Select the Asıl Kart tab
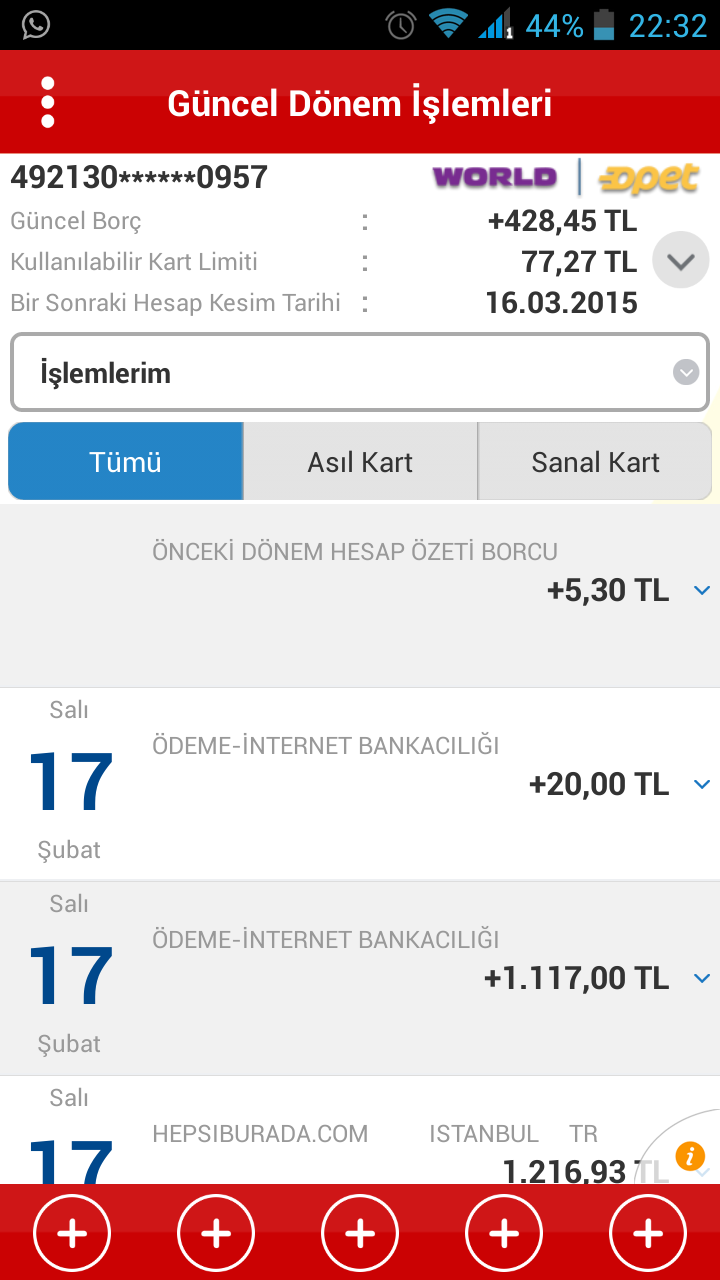Screen dimensions: 720x1280 point(360,461)
